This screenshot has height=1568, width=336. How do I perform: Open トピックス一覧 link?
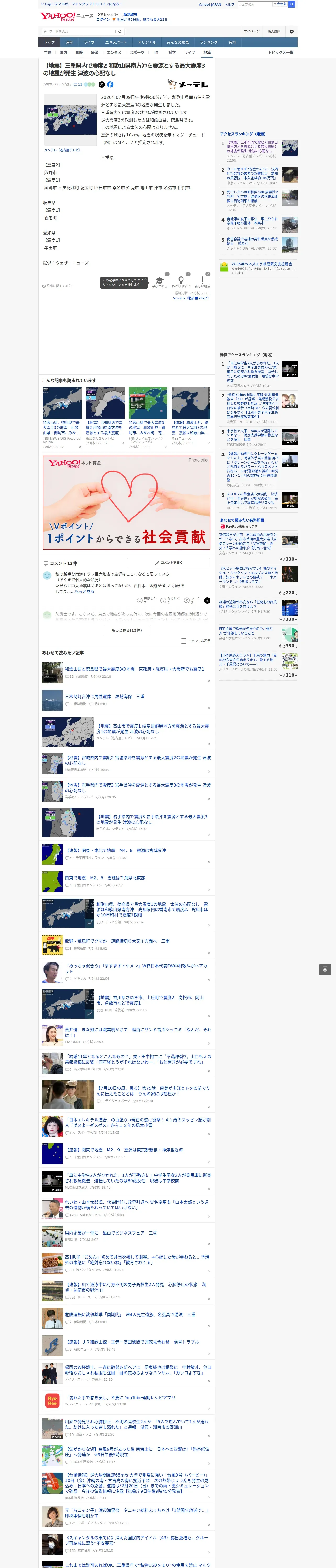point(281,52)
